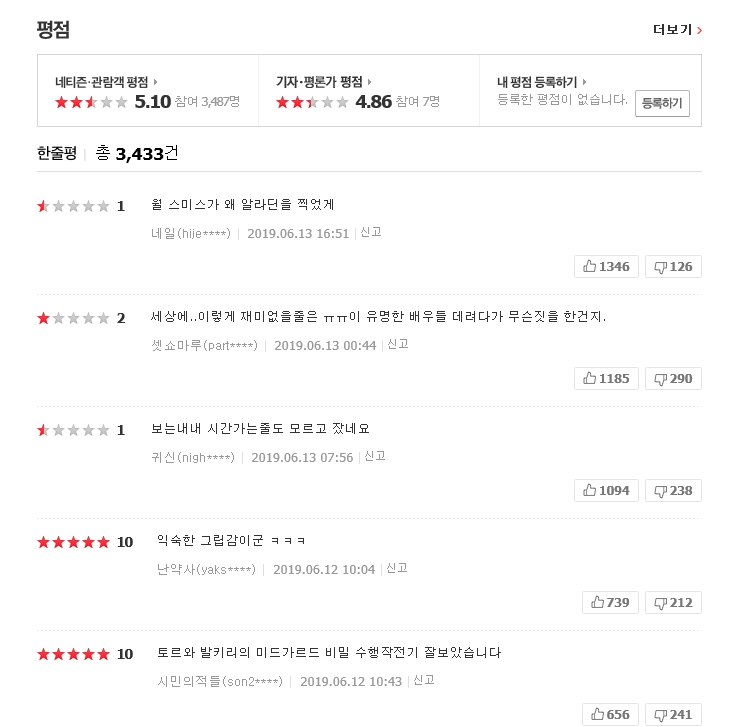Tap the 등록하기 button to register rating
Image resolution: width=745 pixels, height=727 pixels.
click(662, 103)
